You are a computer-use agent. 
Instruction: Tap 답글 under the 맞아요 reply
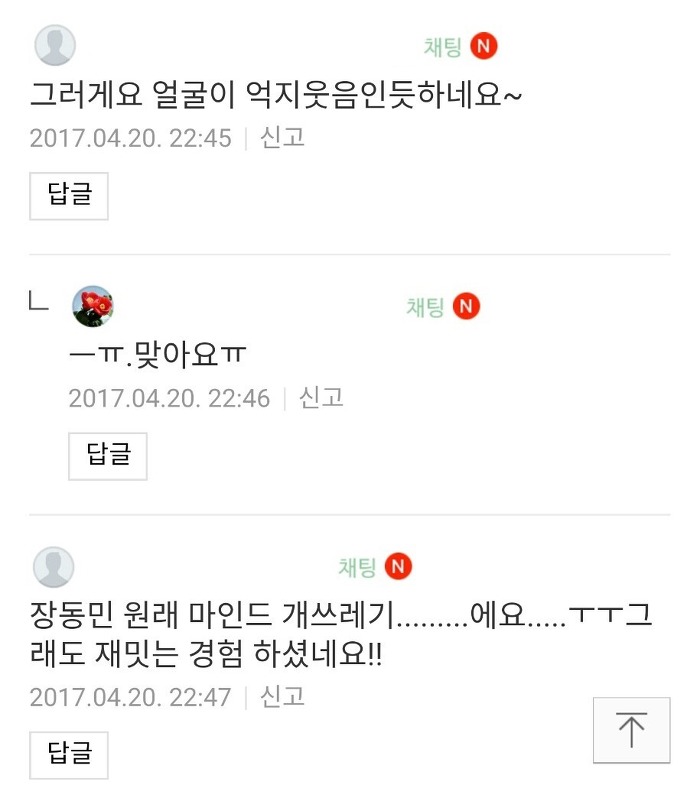108,456
